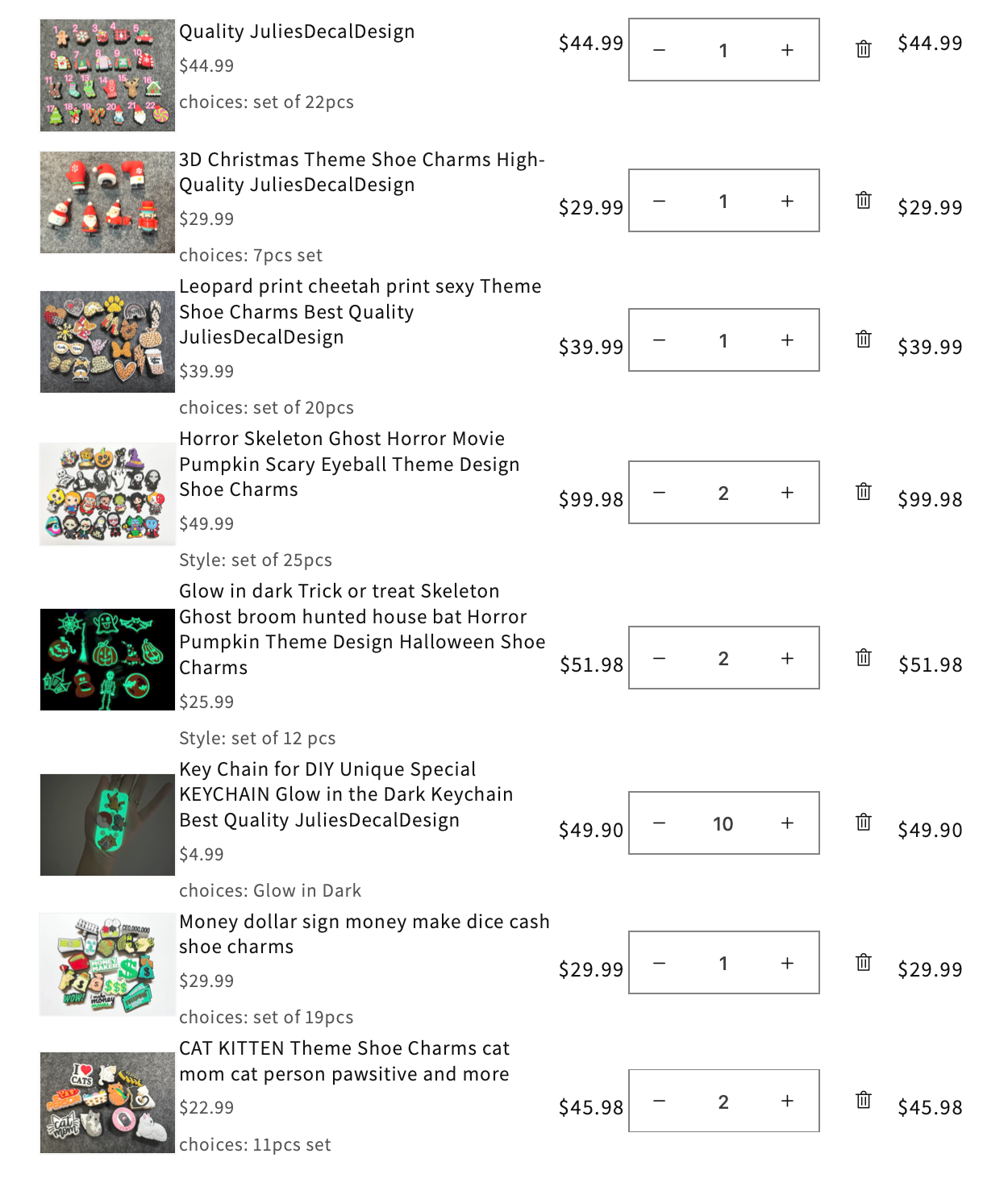This screenshot has width=1008, height=1187.
Task: Increase quantity of 3D Christmas Theme Shoe Charms
Action: tap(787, 201)
